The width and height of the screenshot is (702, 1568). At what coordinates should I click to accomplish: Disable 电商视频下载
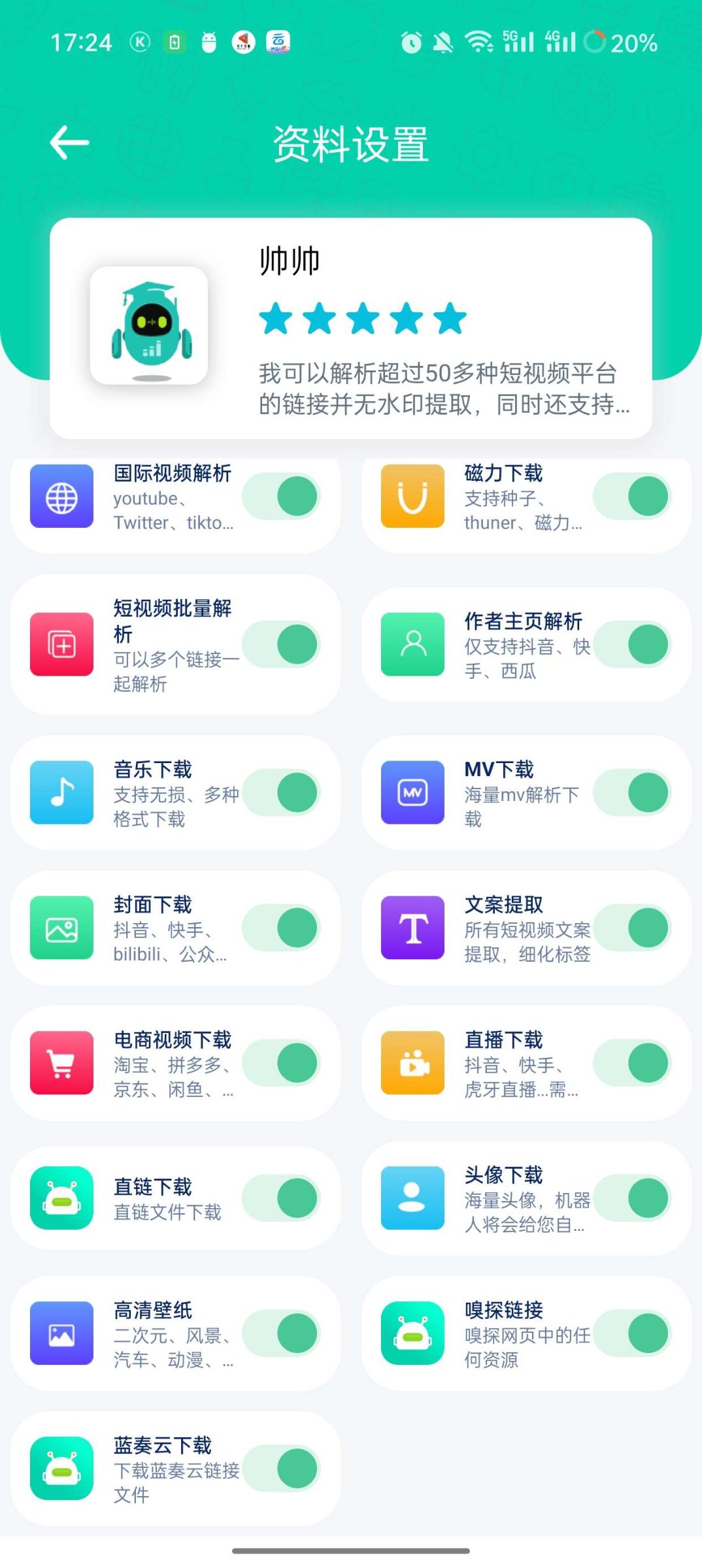coord(282,1063)
